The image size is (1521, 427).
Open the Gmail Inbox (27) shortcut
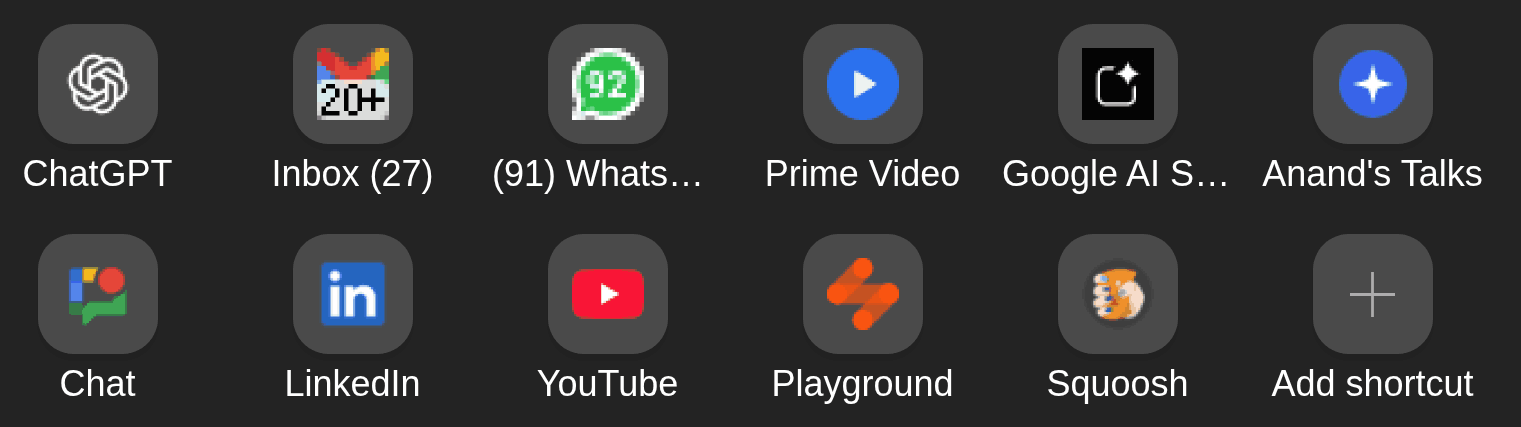point(353,84)
